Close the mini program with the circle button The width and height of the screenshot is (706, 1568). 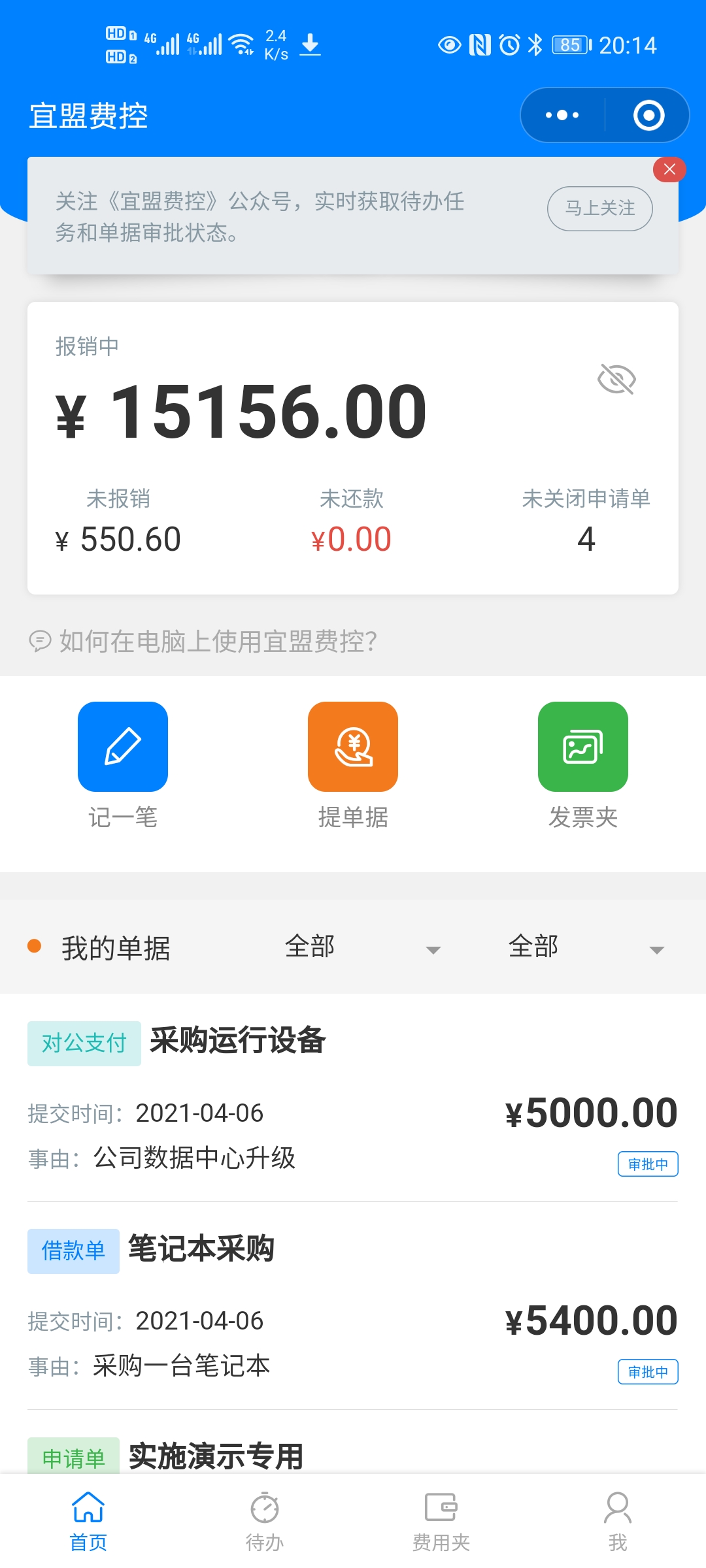648,116
